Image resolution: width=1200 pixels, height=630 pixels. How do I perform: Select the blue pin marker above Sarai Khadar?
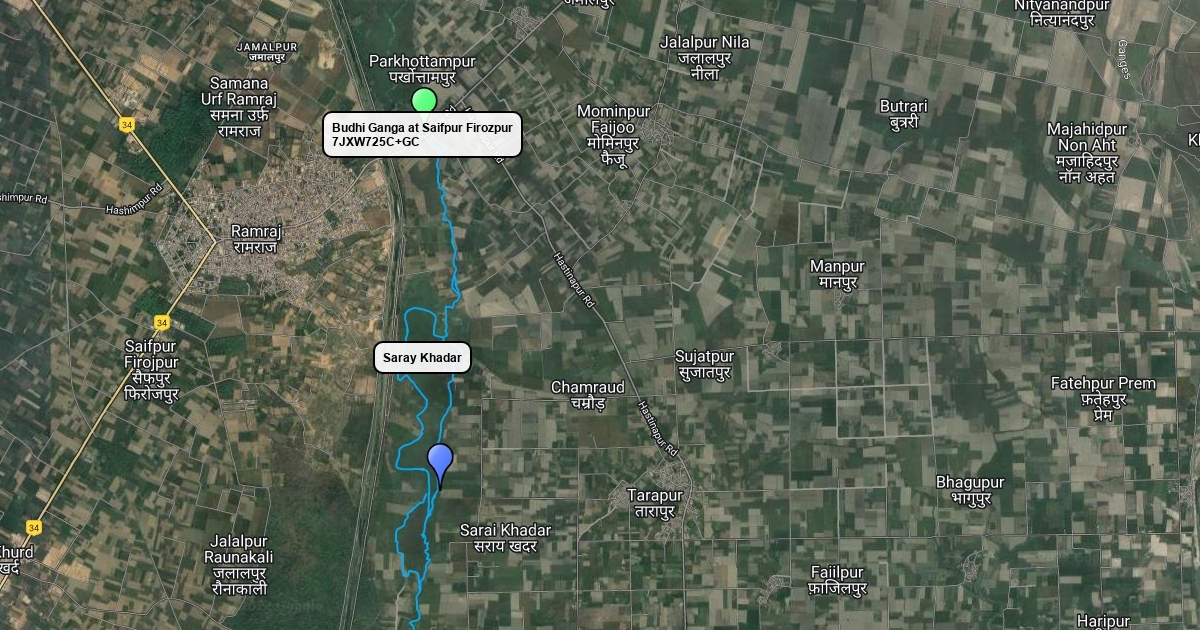440,462
